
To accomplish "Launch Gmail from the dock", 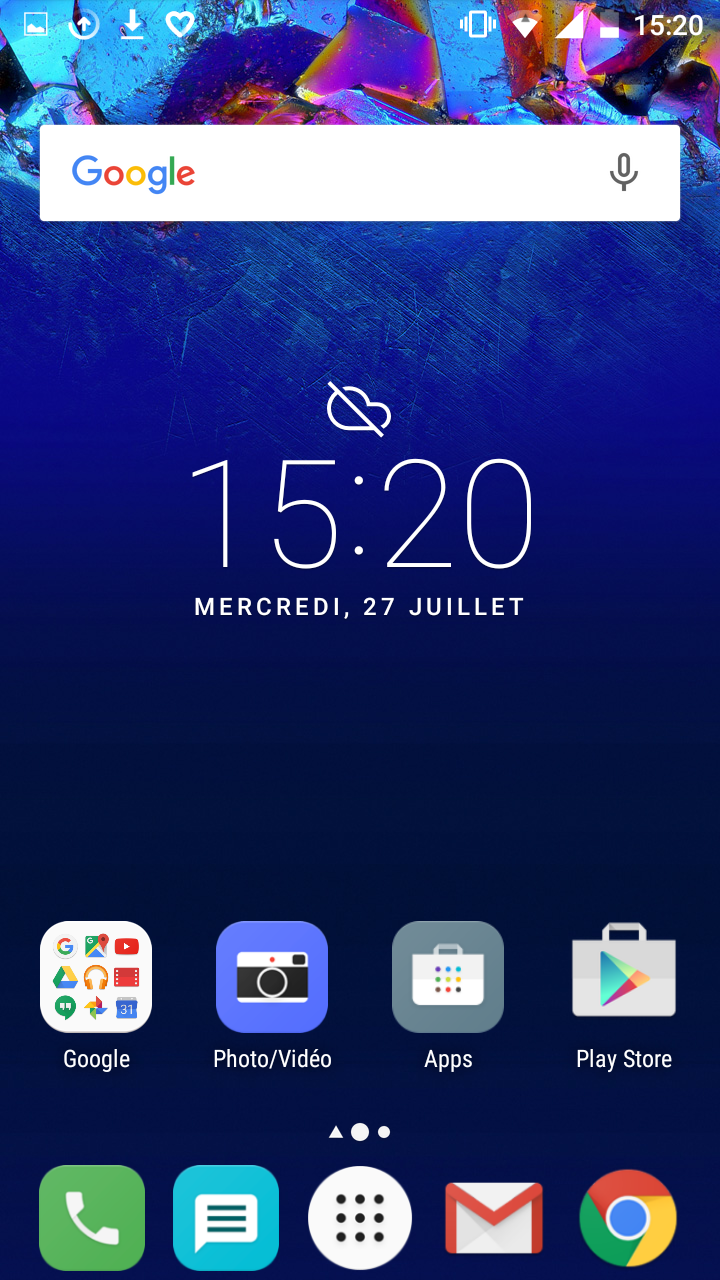I will coord(494,1218).
